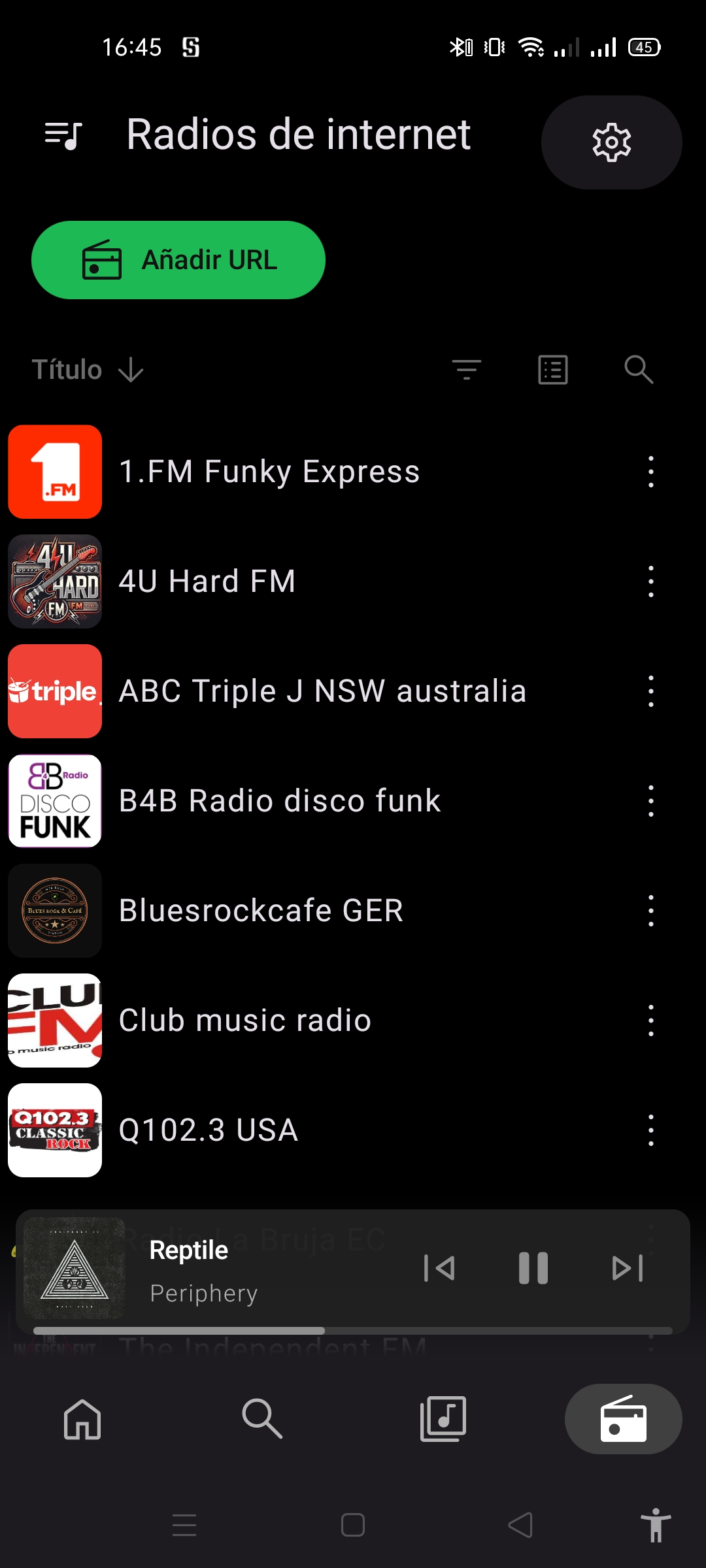The height and width of the screenshot is (1568, 706).
Task: Open the playing queue icon
Action: pyautogui.click(x=63, y=135)
